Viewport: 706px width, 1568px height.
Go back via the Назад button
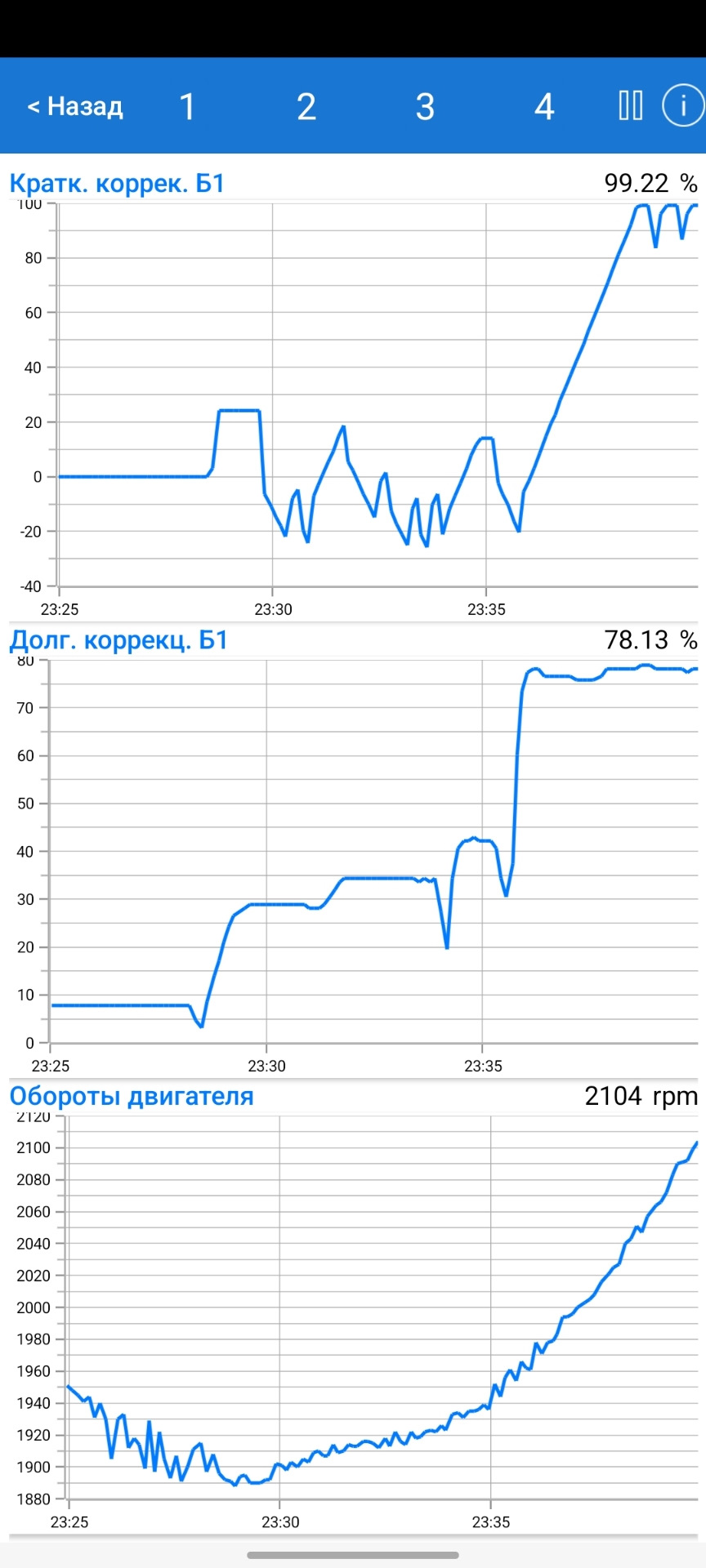[x=75, y=106]
